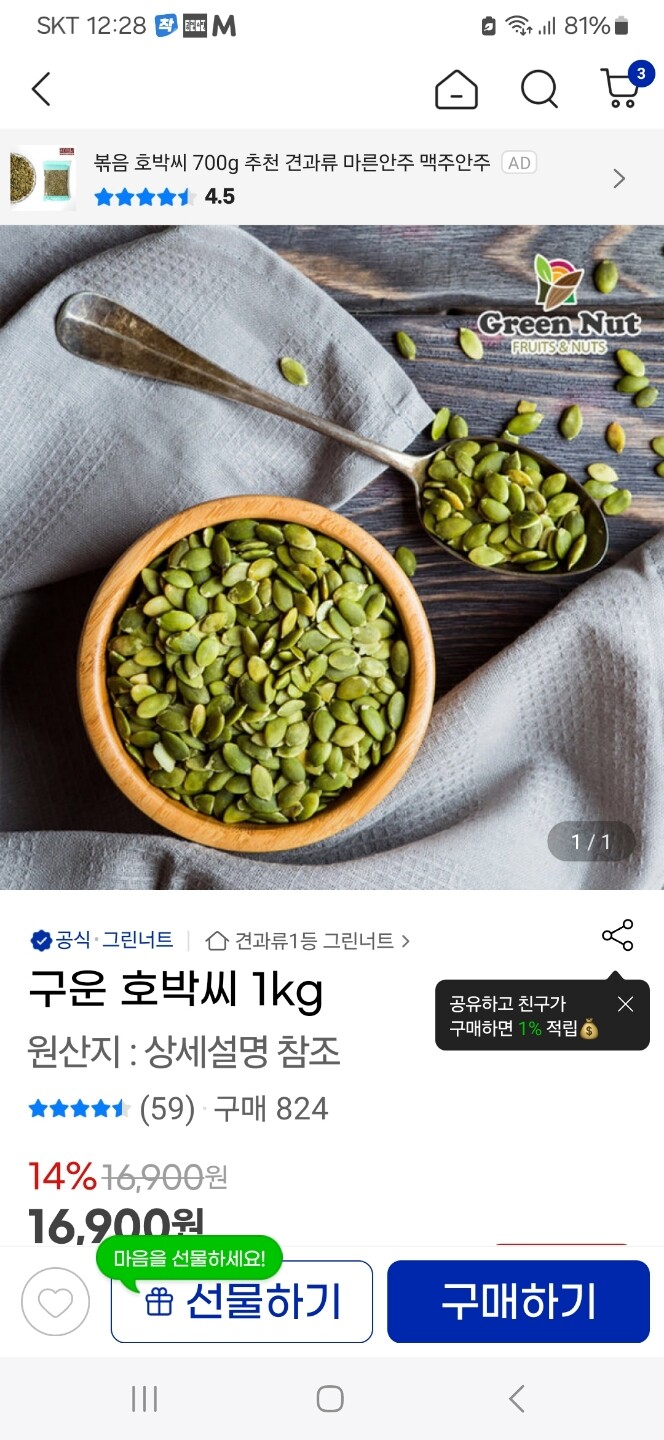Open the system recent apps button
This screenshot has height=1440, width=664.
(x=145, y=1398)
